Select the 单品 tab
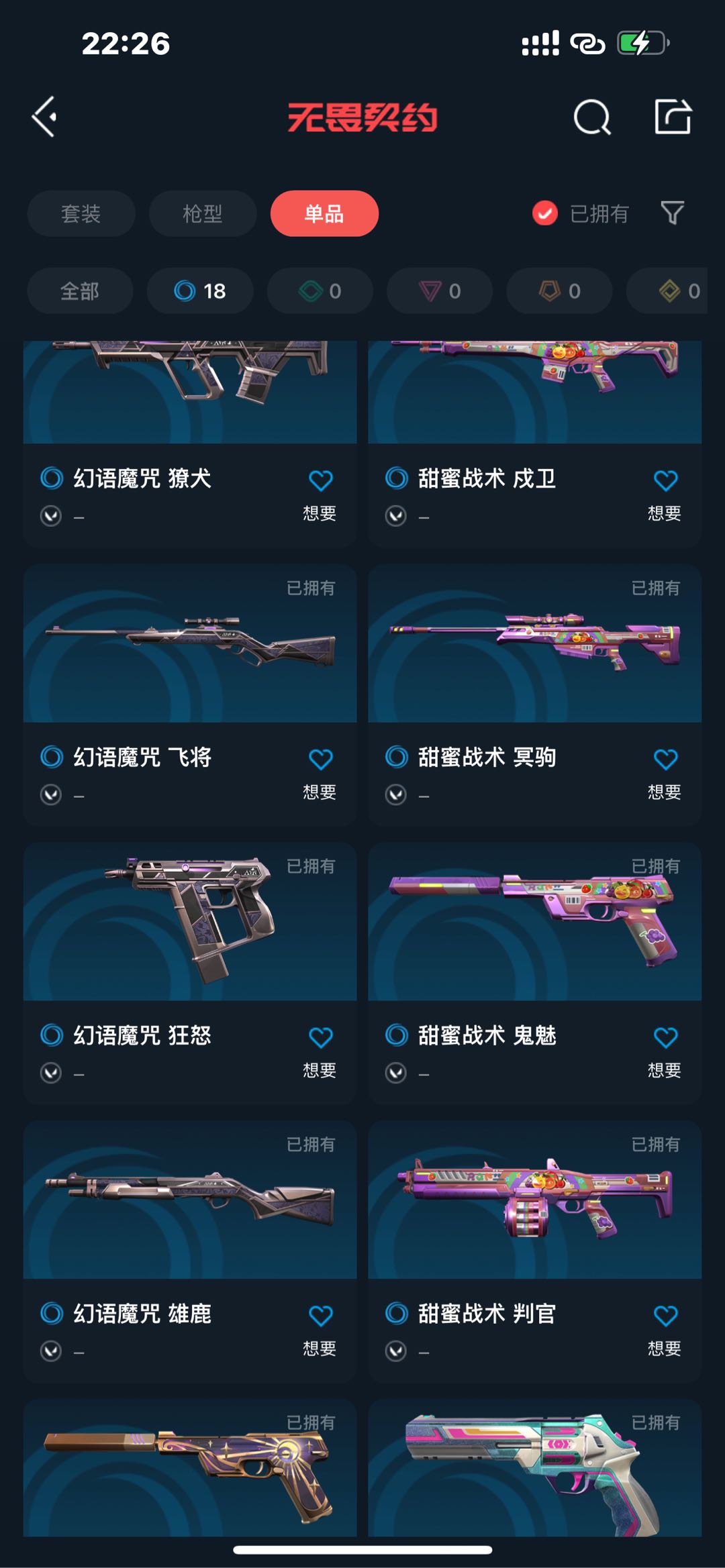Image resolution: width=725 pixels, height=1568 pixels. [324, 213]
